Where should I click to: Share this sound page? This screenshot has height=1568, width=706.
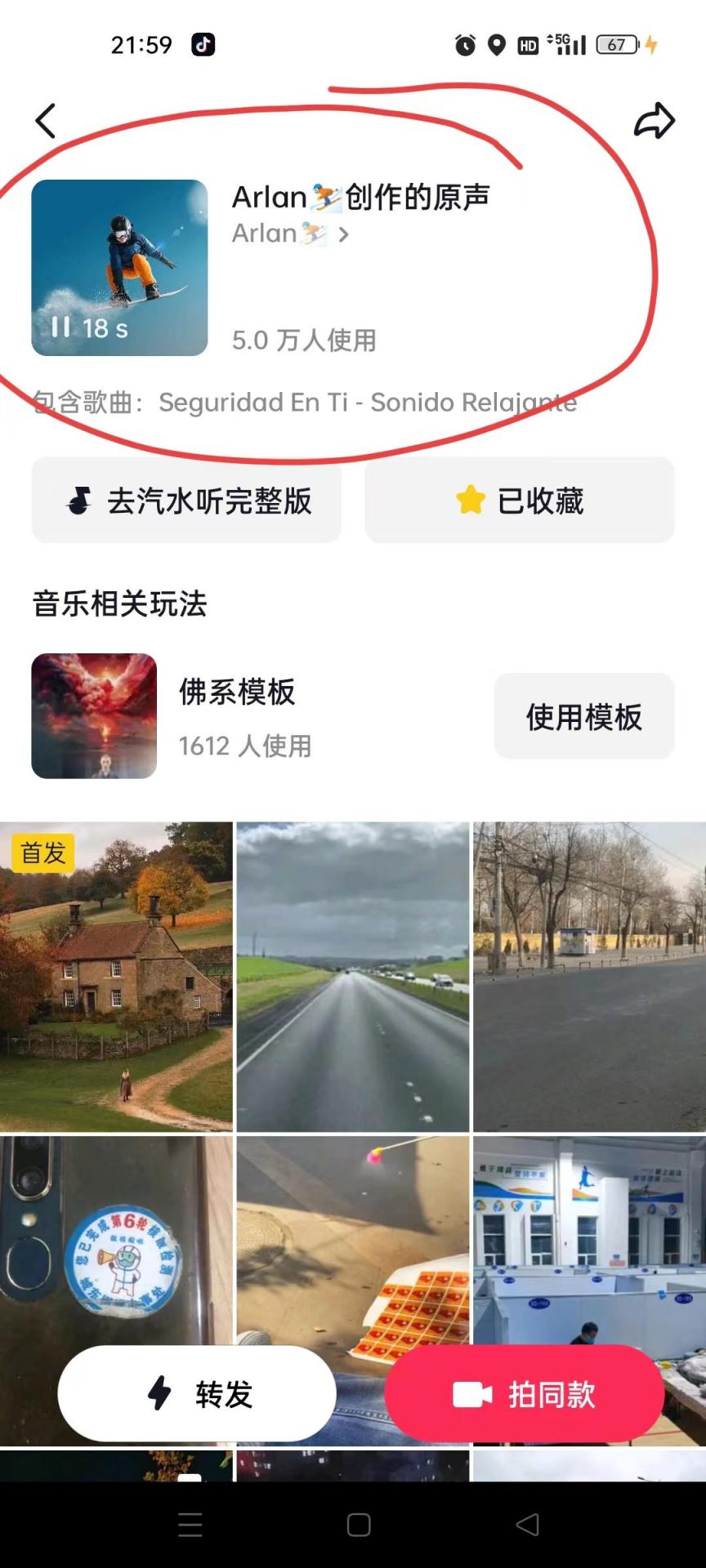654,121
